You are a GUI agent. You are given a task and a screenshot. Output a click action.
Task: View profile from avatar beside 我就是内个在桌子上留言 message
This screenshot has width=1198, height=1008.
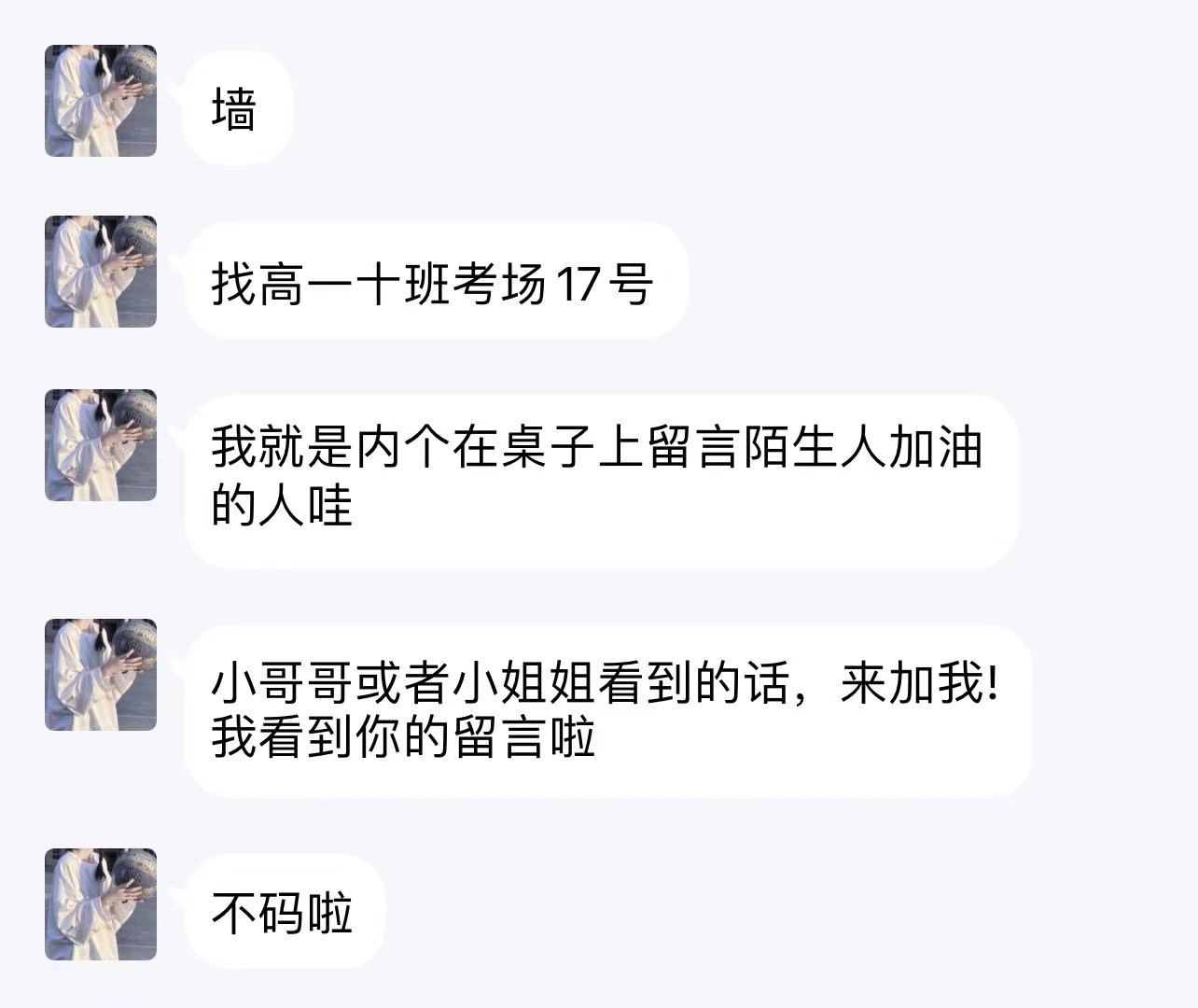click(x=101, y=445)
